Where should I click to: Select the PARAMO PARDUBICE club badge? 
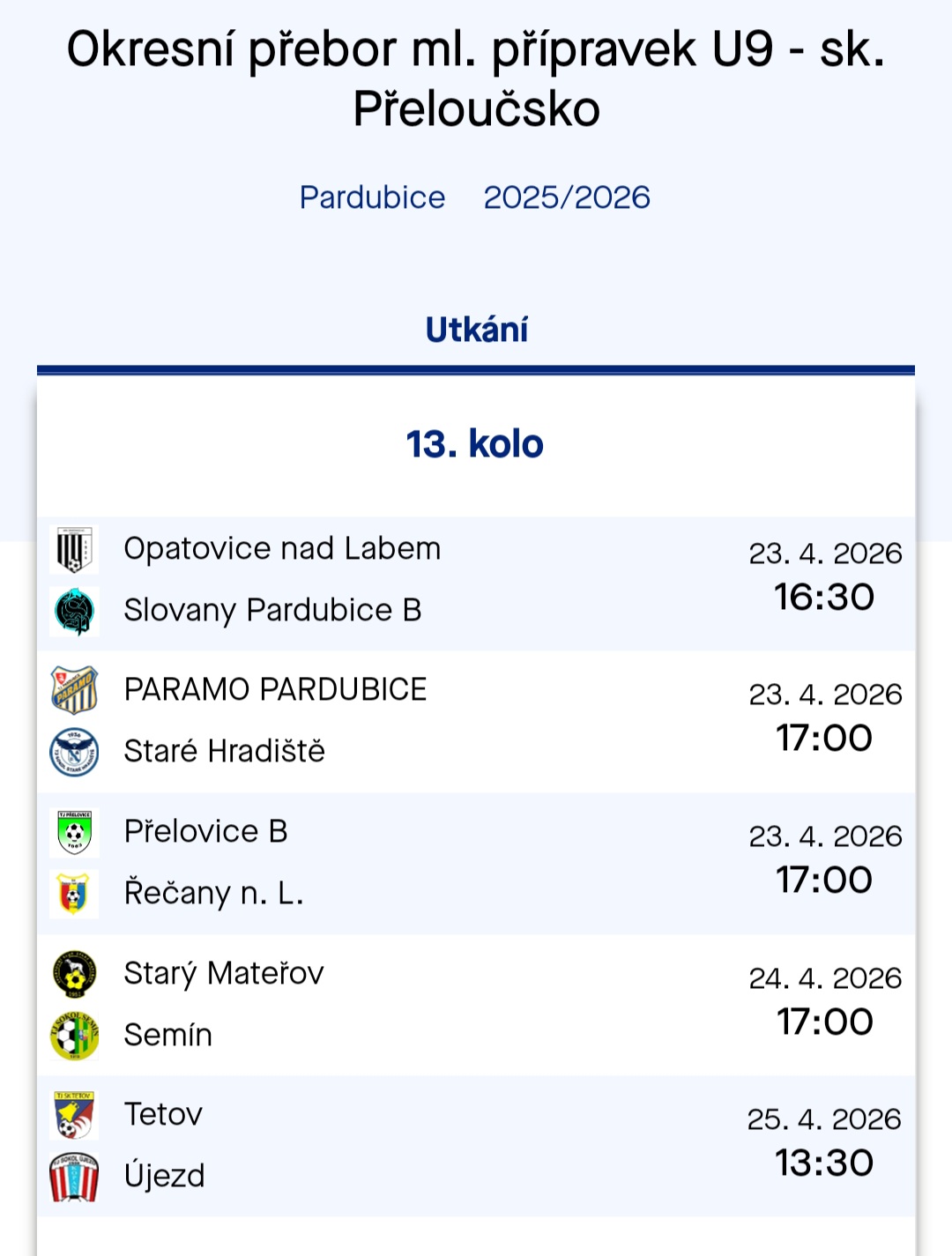point(75,689)
